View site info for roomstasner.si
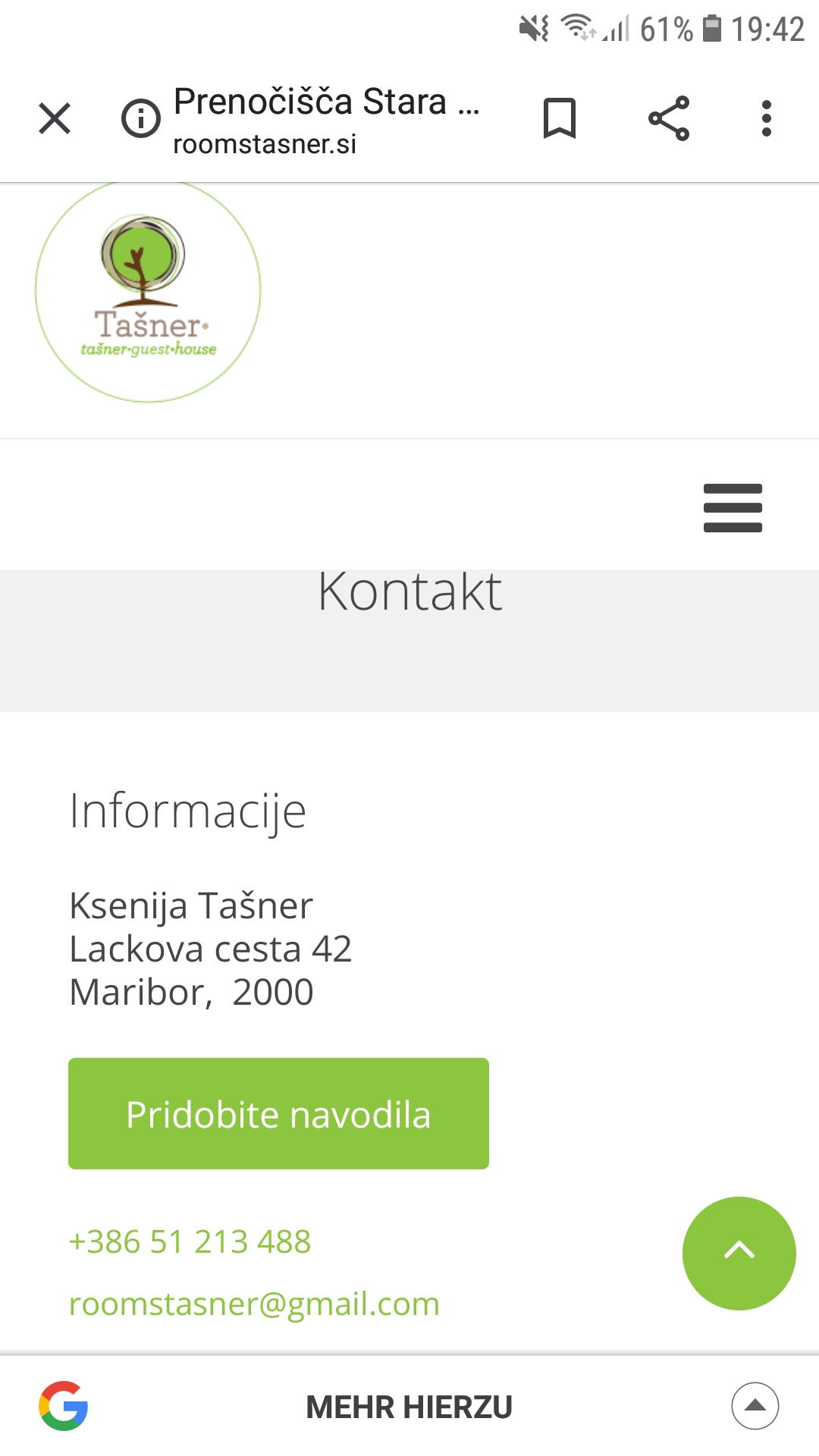This screenshot has height=1456, width=819. coord(141,119)
